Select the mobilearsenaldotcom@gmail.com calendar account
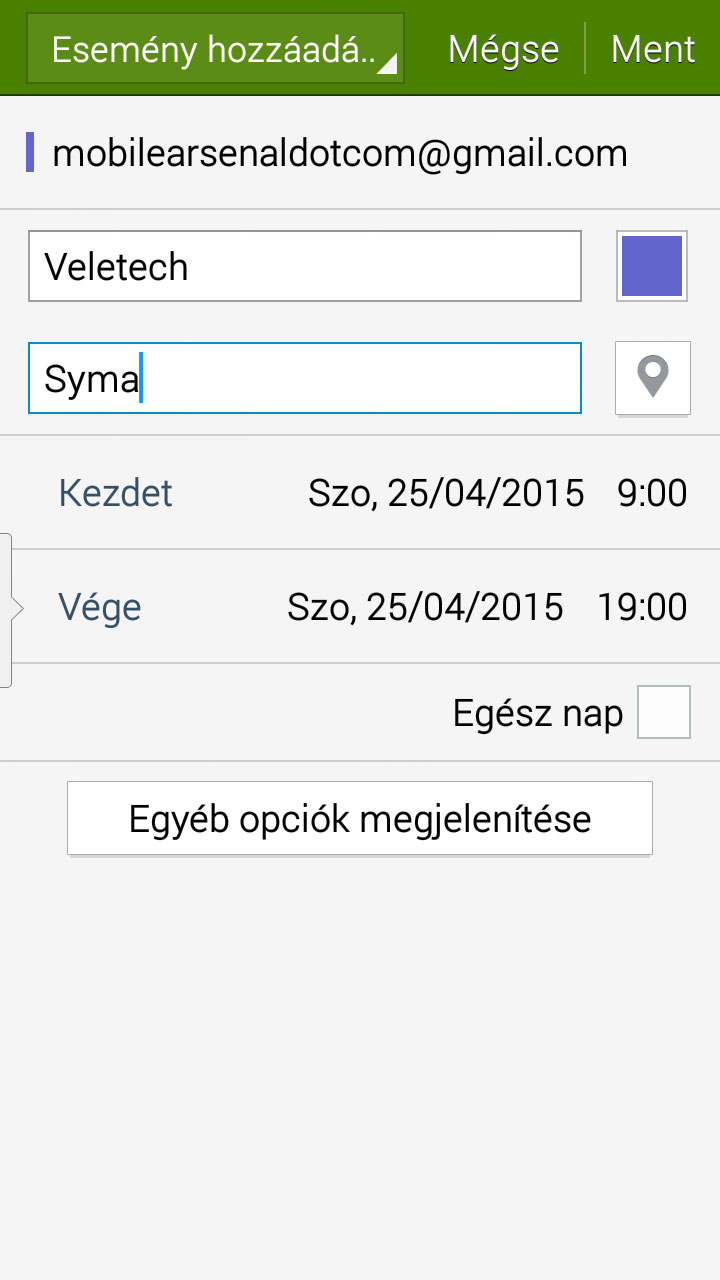The height and width of the screenshot is (1280, 720). (340, 153)
